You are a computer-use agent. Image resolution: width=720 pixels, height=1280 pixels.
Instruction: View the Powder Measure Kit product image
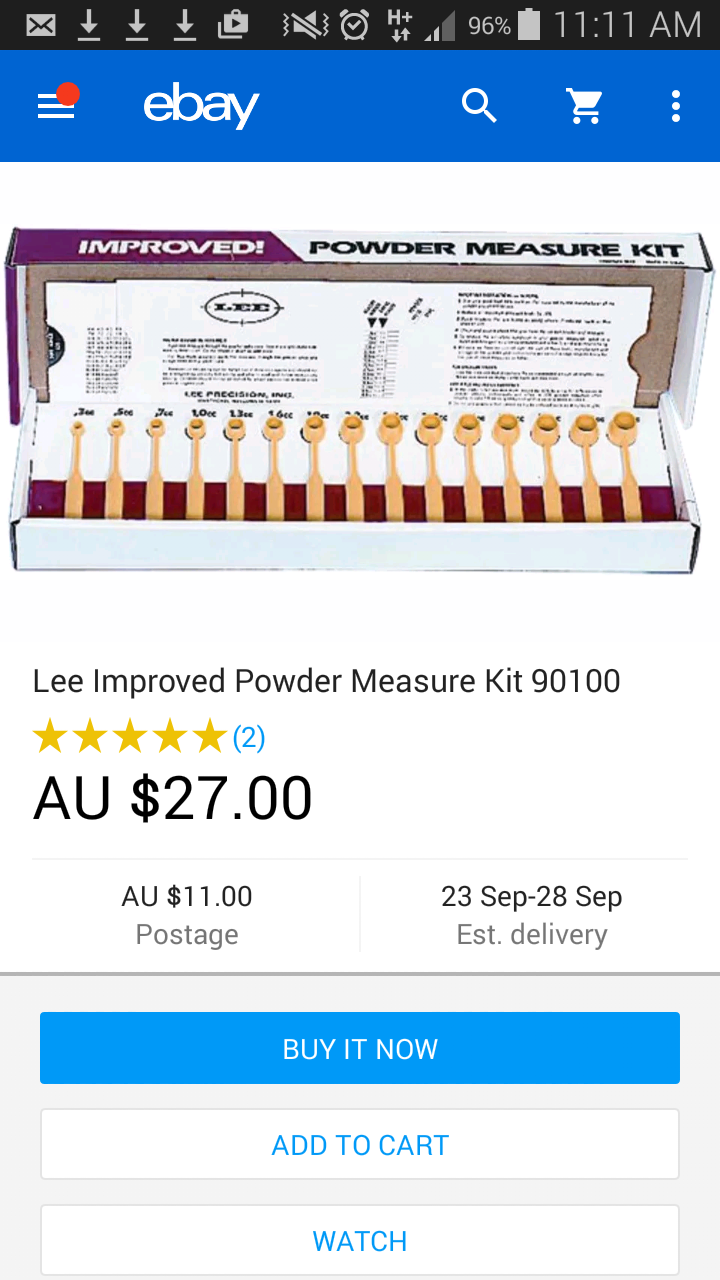pyautogui.click(x=360, y=400)
